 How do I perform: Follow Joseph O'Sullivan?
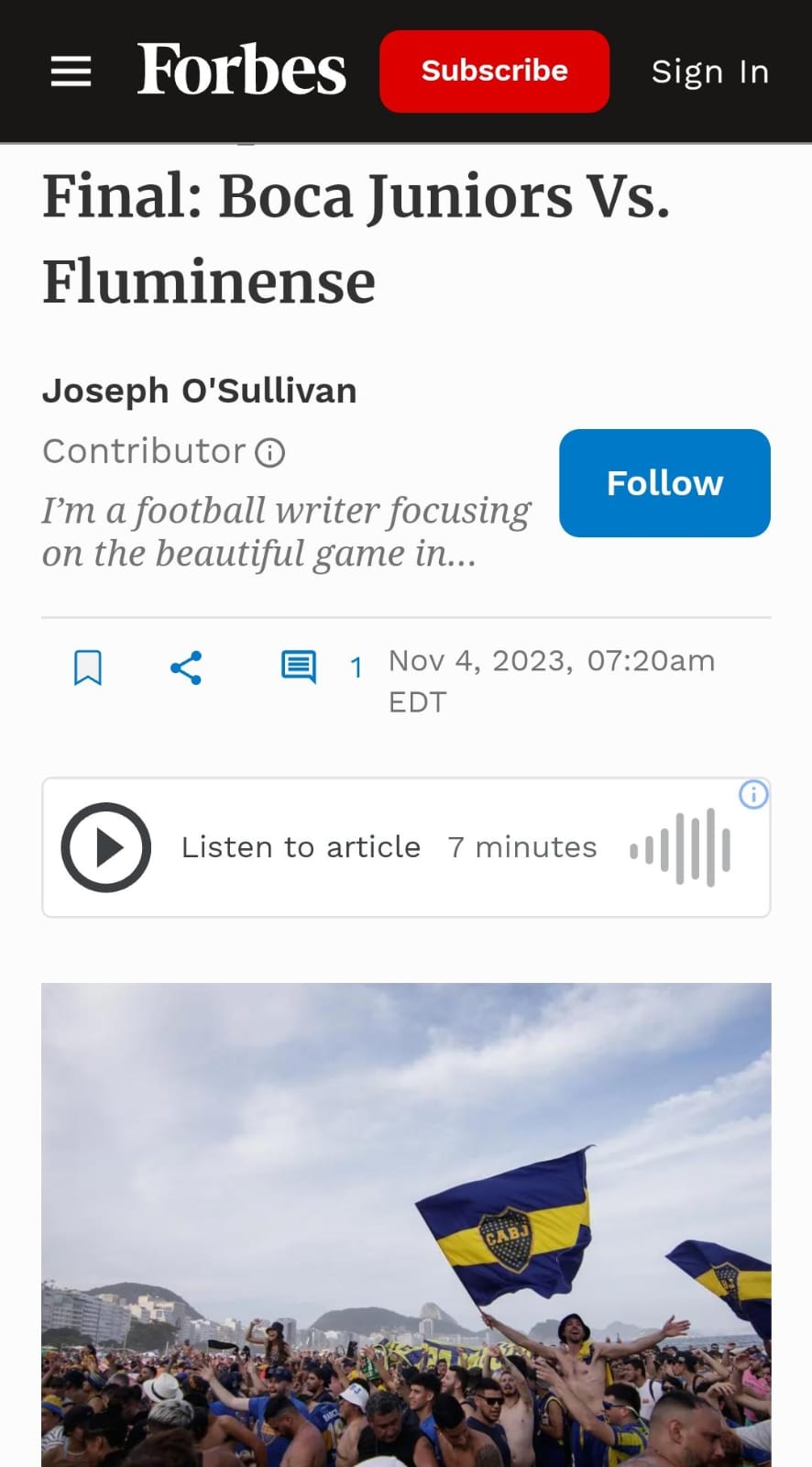tap(664, 483)
